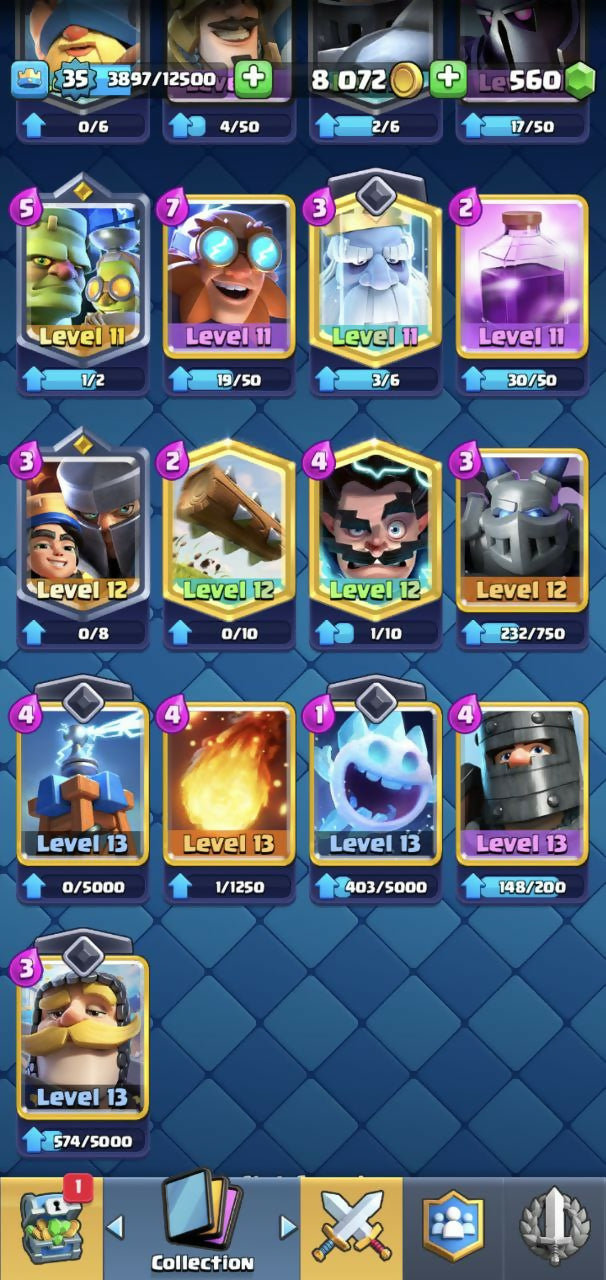Open the Knight card showing 574/5000
This screenshot has width=606, height=1280.
coord(81,1037)
